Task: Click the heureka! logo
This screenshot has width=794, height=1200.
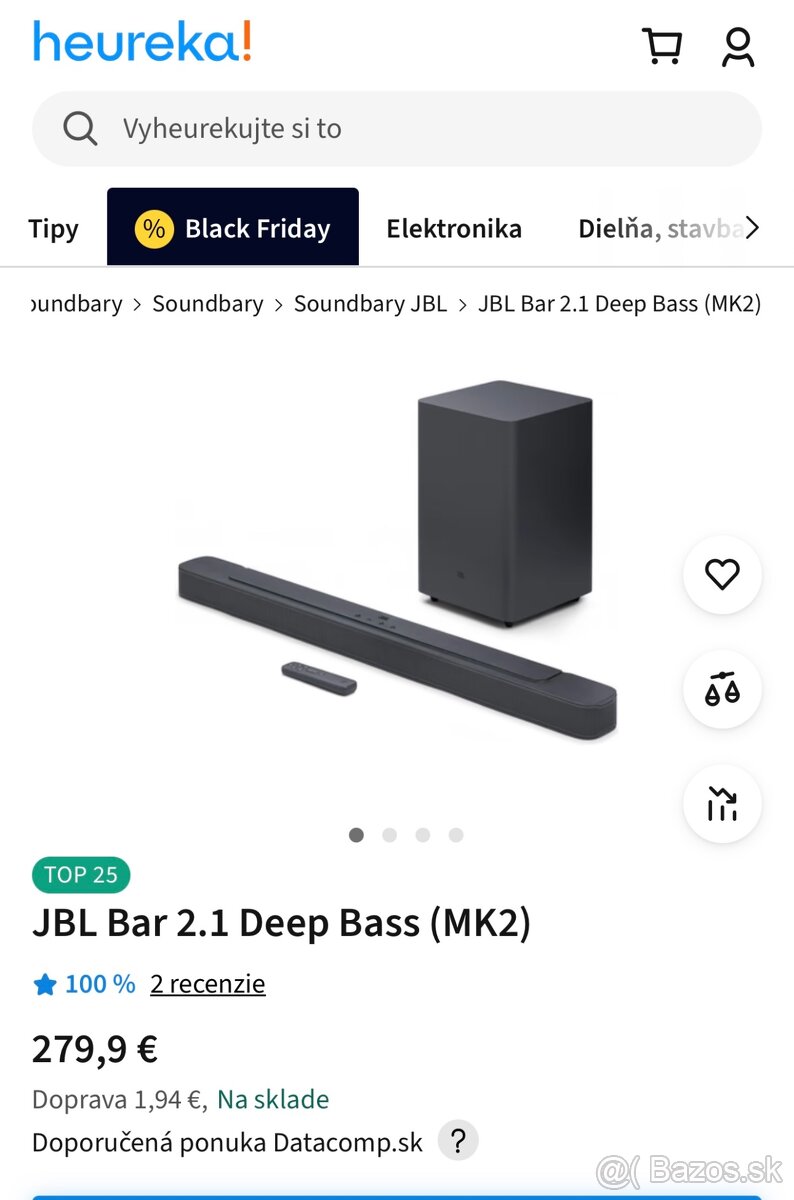Action: click(141, 44)
